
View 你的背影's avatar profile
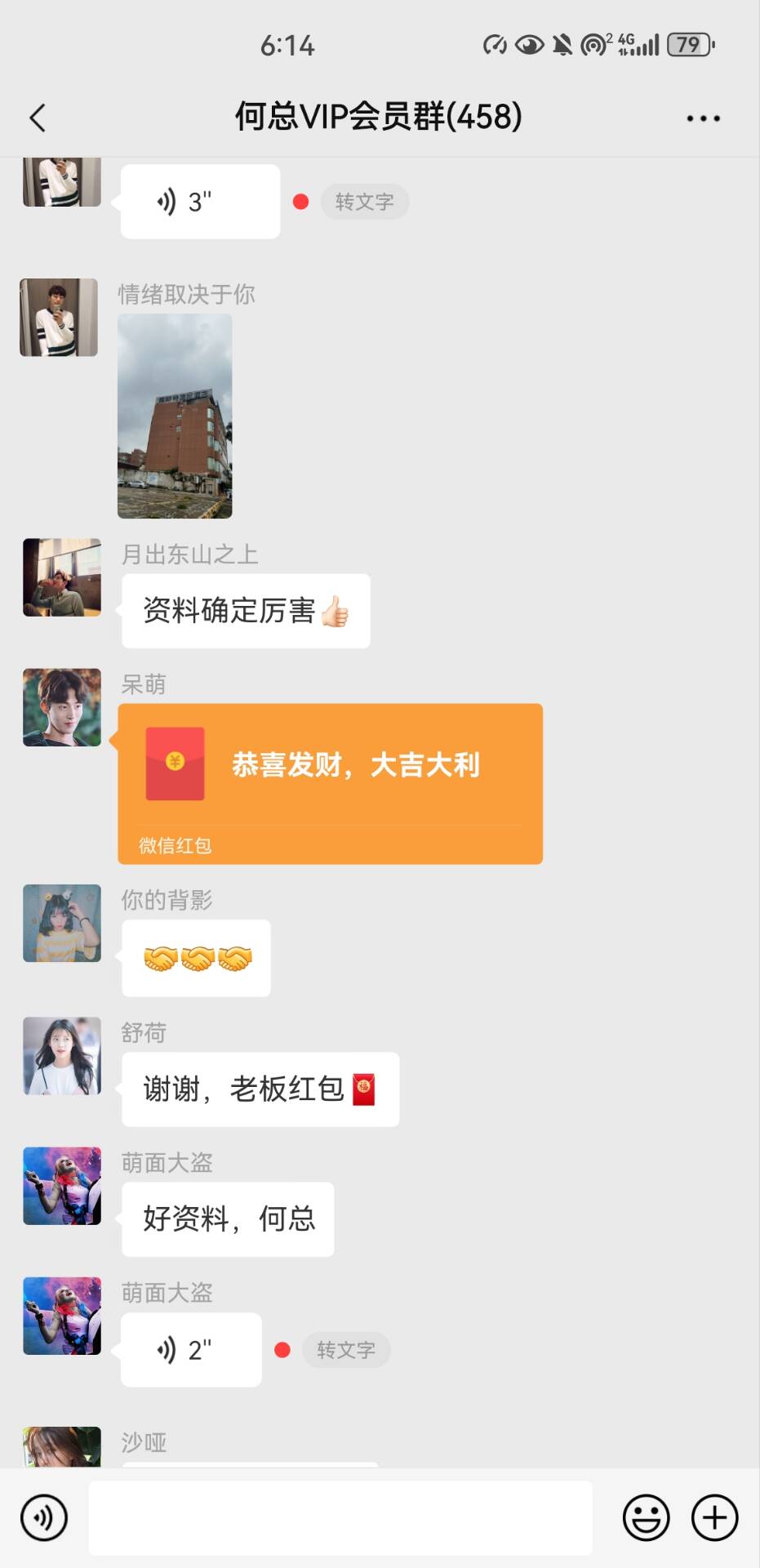(x=62, y=923)
